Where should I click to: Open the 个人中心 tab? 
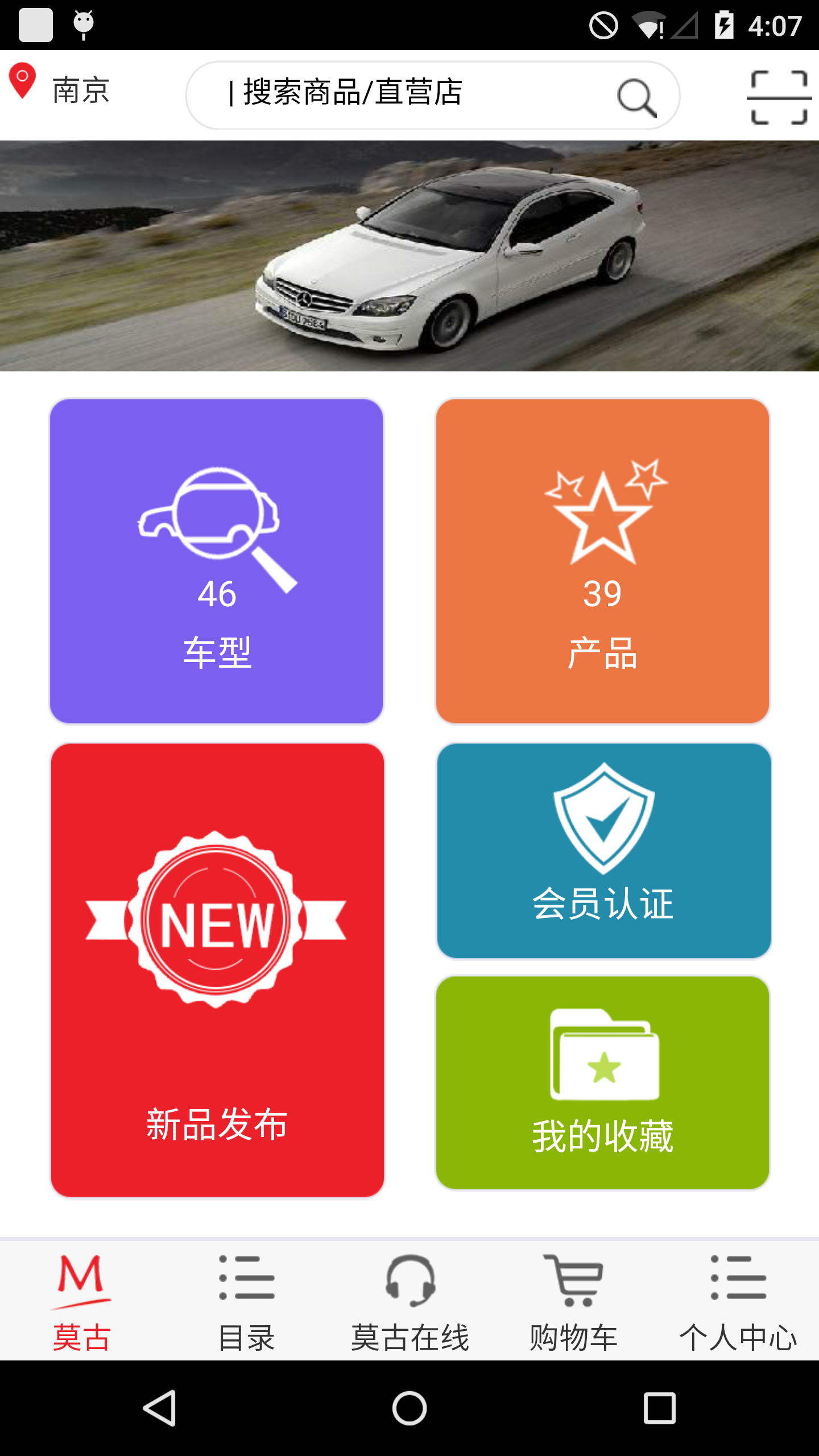(x=738, y=1302)
